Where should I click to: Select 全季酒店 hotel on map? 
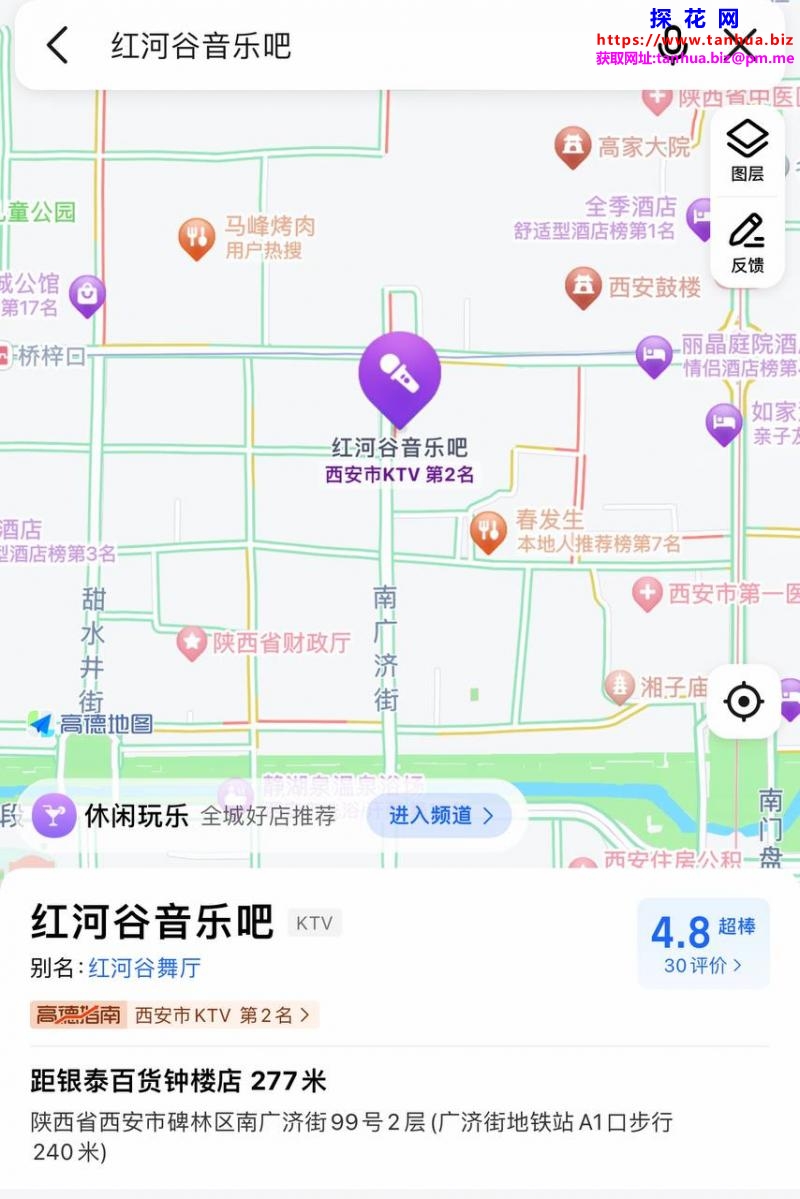click(702, 217)
